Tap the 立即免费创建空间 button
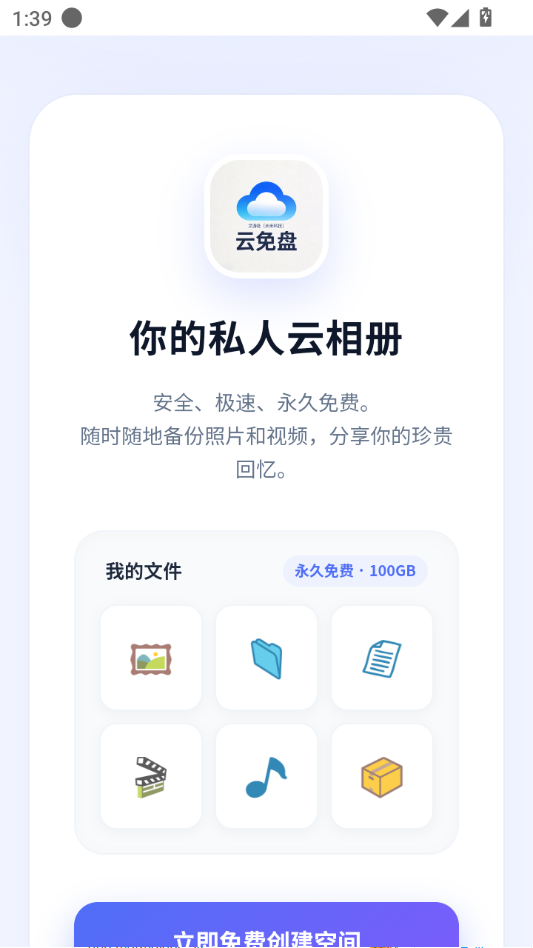This screenshot has height=948, width=533. [266, 926]
